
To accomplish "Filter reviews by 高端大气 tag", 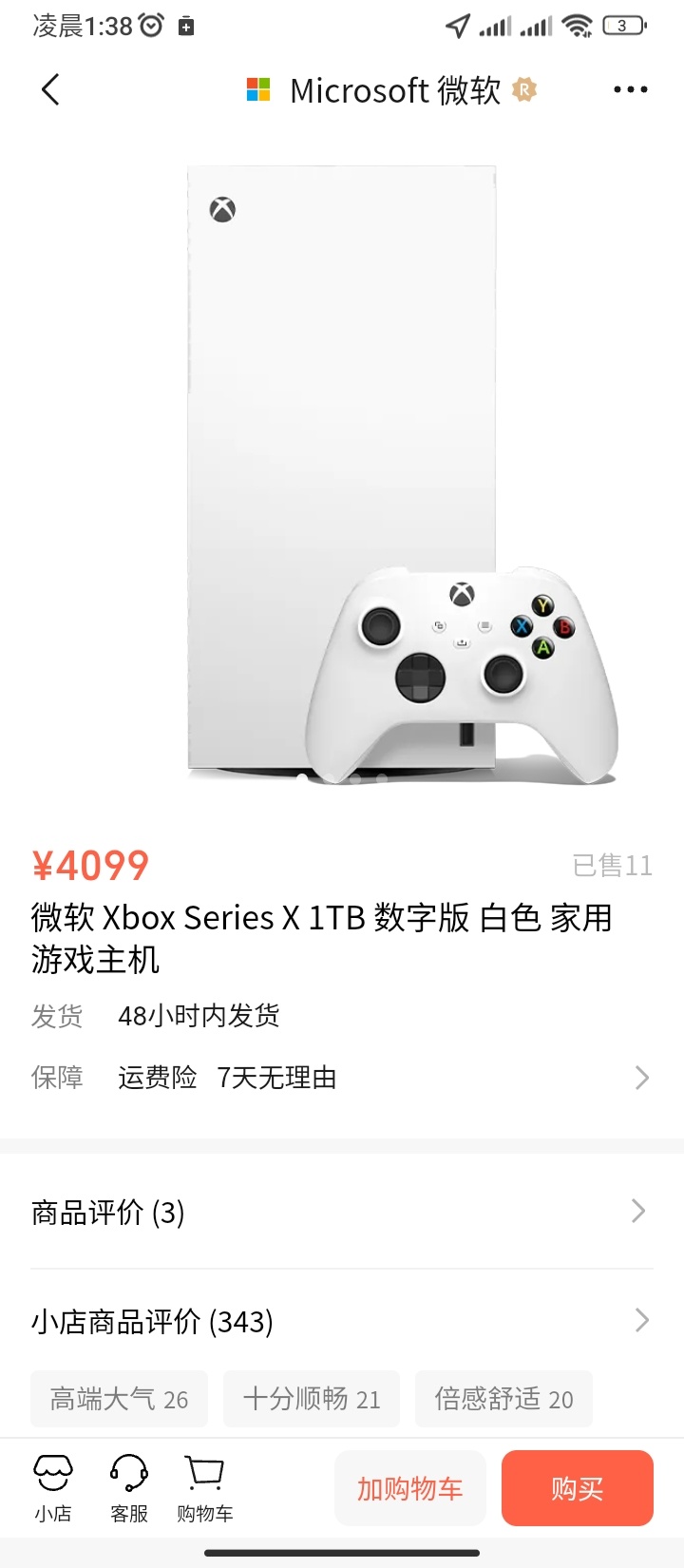I will (119, 1399).
